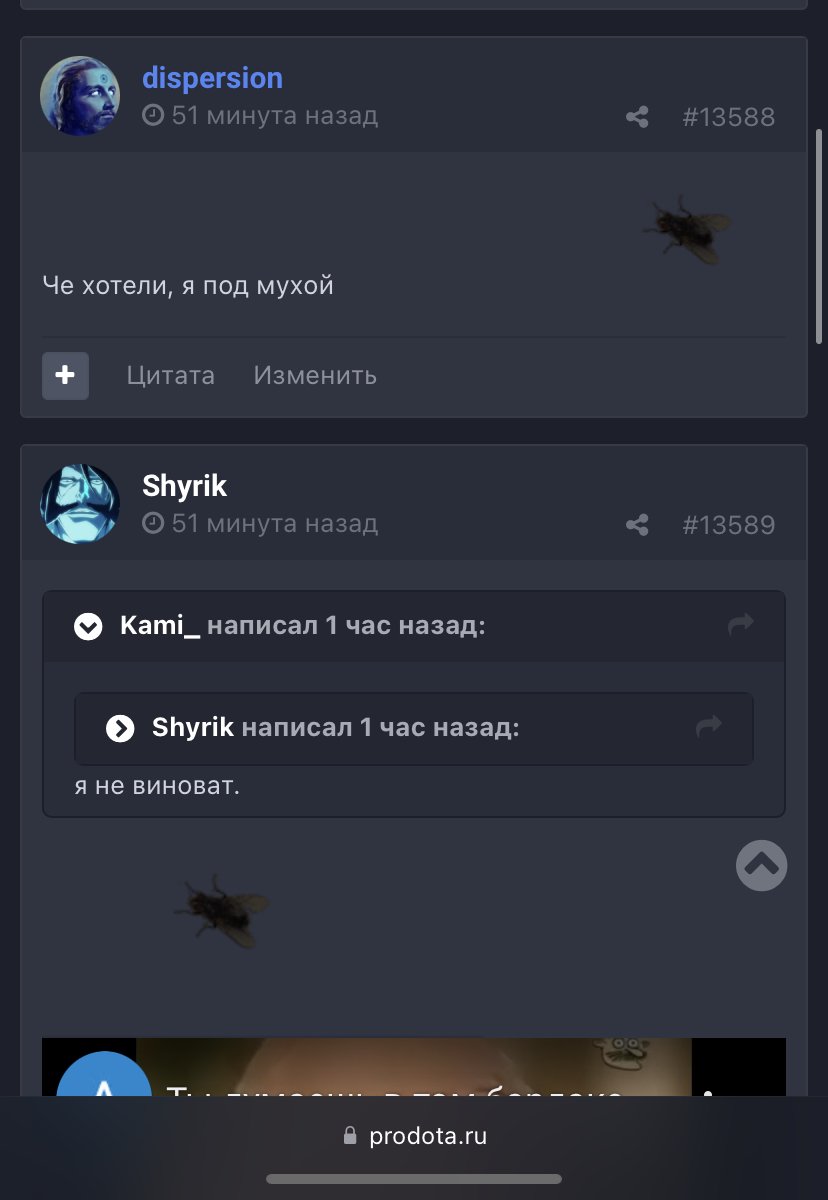Quote dispersion's post with Цитата
This screenshot has height=1200, width=828.
click(170, 375)
